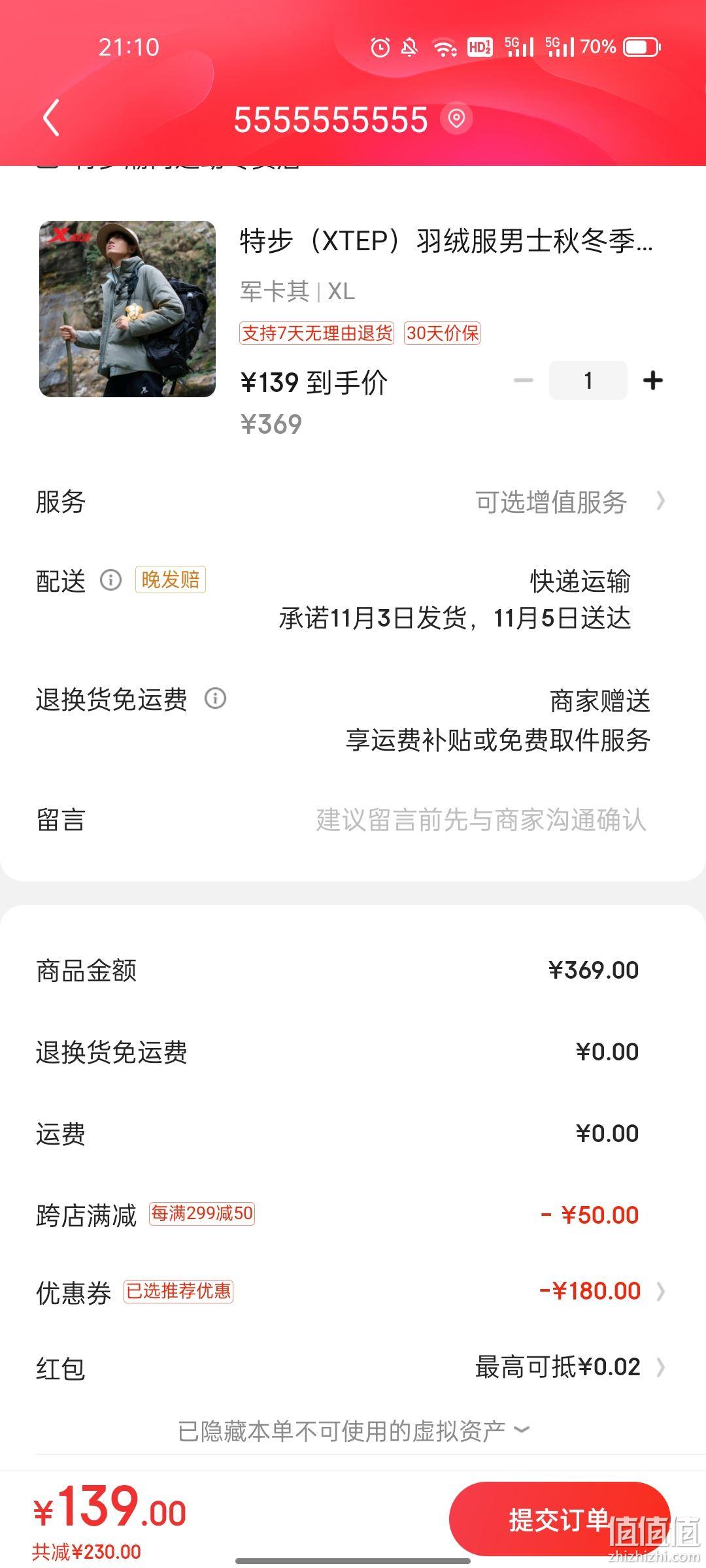Image resolution: width=706 pixels, height=1568 pixels.
Task: Tap the location pin beside 5555555555
Action: [456, 118]
